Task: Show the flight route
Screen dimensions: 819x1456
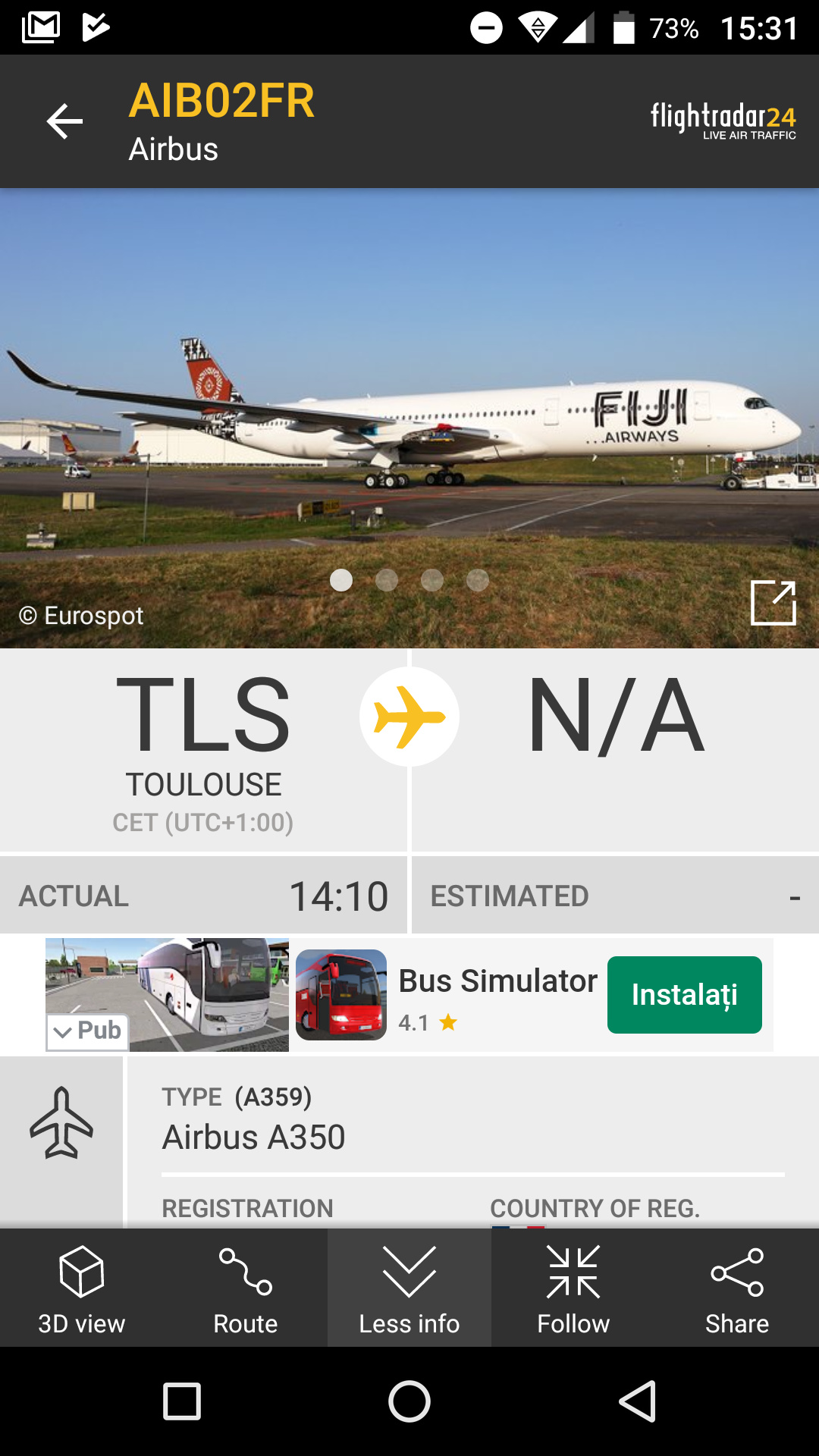Action: [x=246, y=1289]
